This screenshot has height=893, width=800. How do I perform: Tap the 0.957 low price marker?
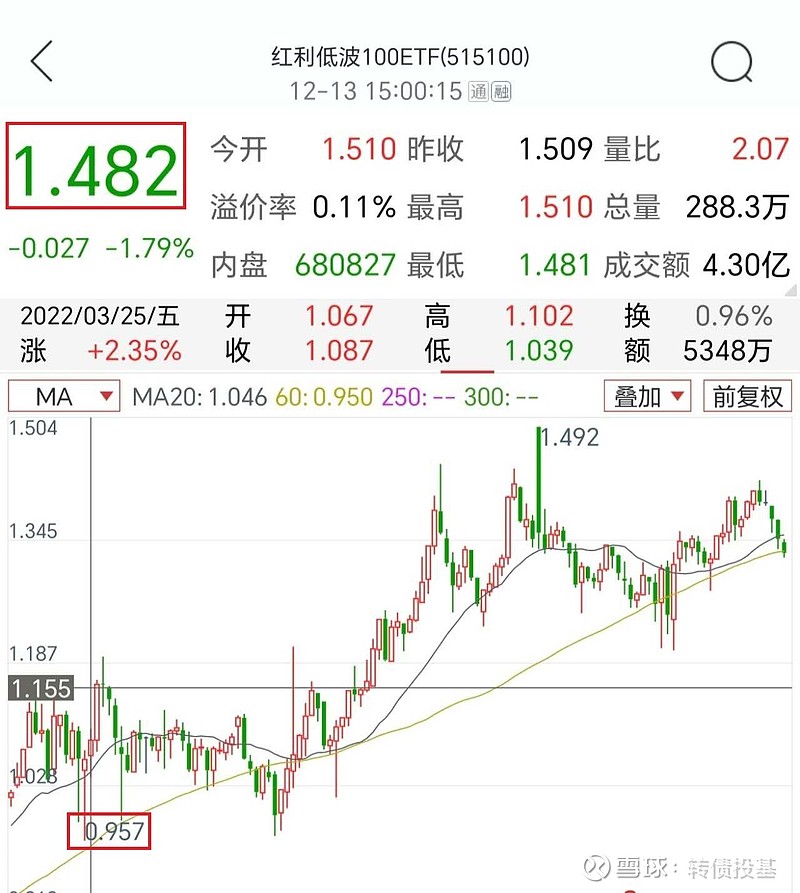pos(110,830)
